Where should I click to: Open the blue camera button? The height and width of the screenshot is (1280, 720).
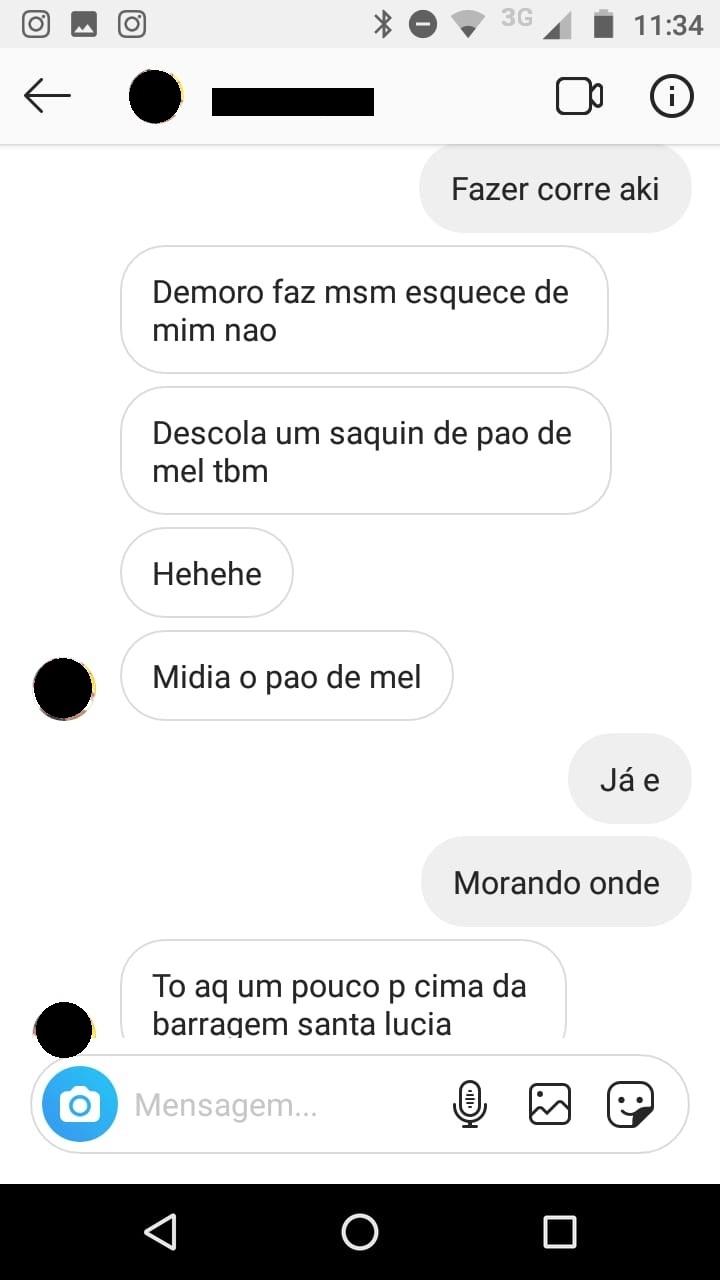tap(80, 1105)
